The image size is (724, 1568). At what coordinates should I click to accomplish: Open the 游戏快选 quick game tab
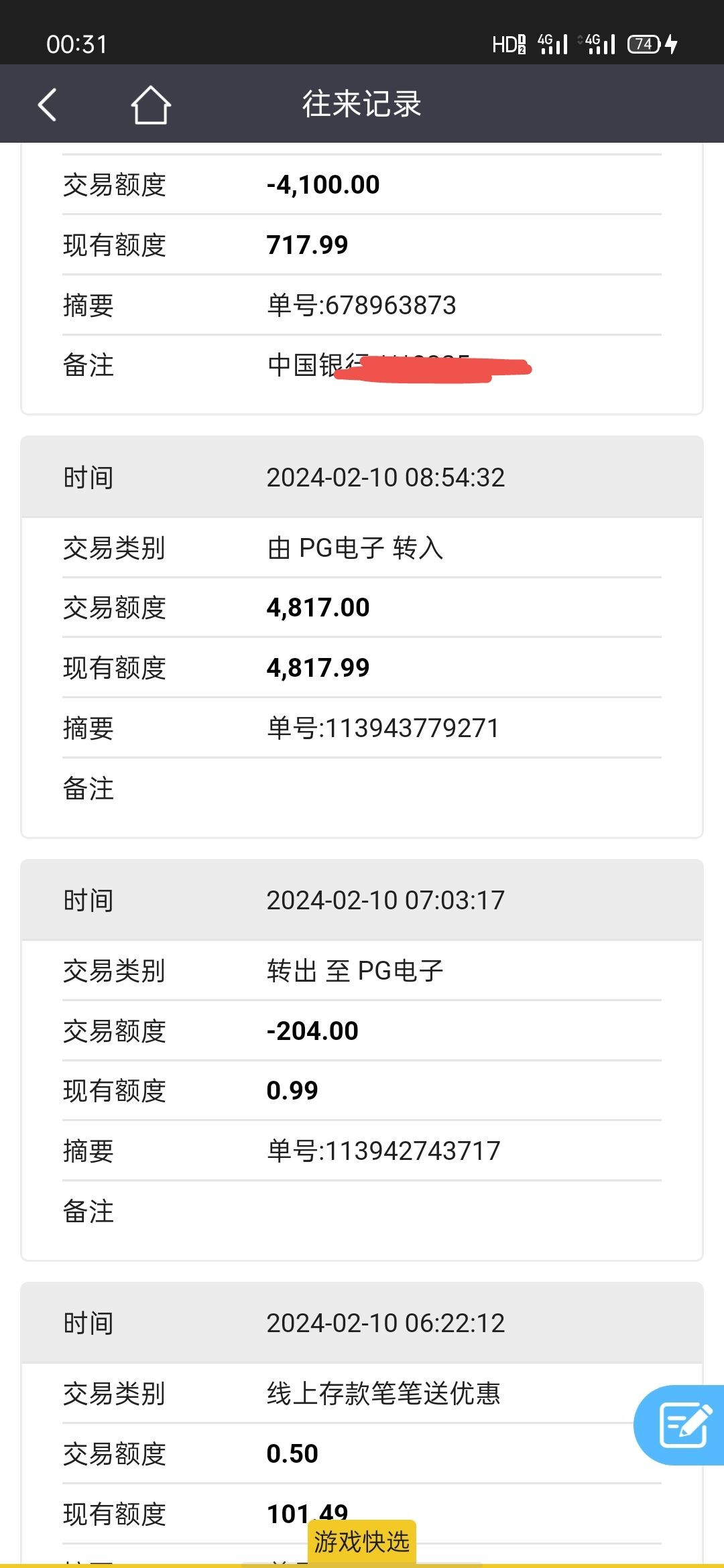point(362,1542)
